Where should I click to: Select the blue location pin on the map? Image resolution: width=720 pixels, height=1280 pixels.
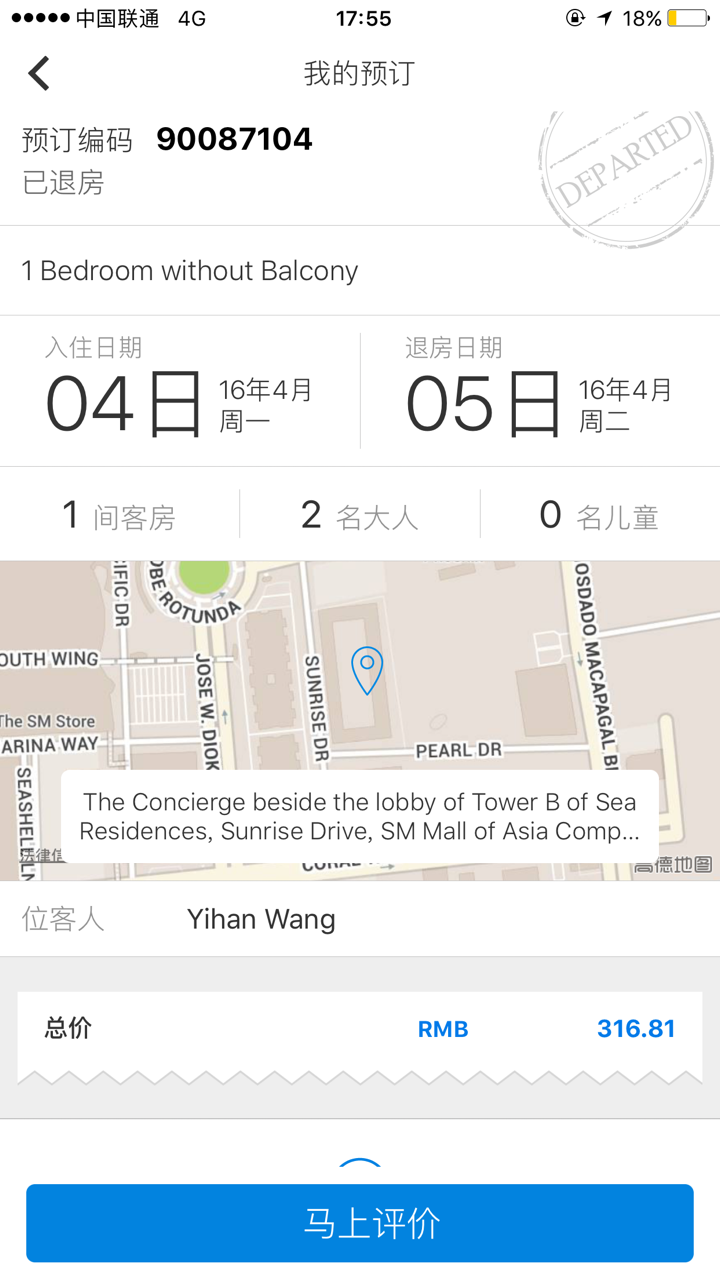367,670
